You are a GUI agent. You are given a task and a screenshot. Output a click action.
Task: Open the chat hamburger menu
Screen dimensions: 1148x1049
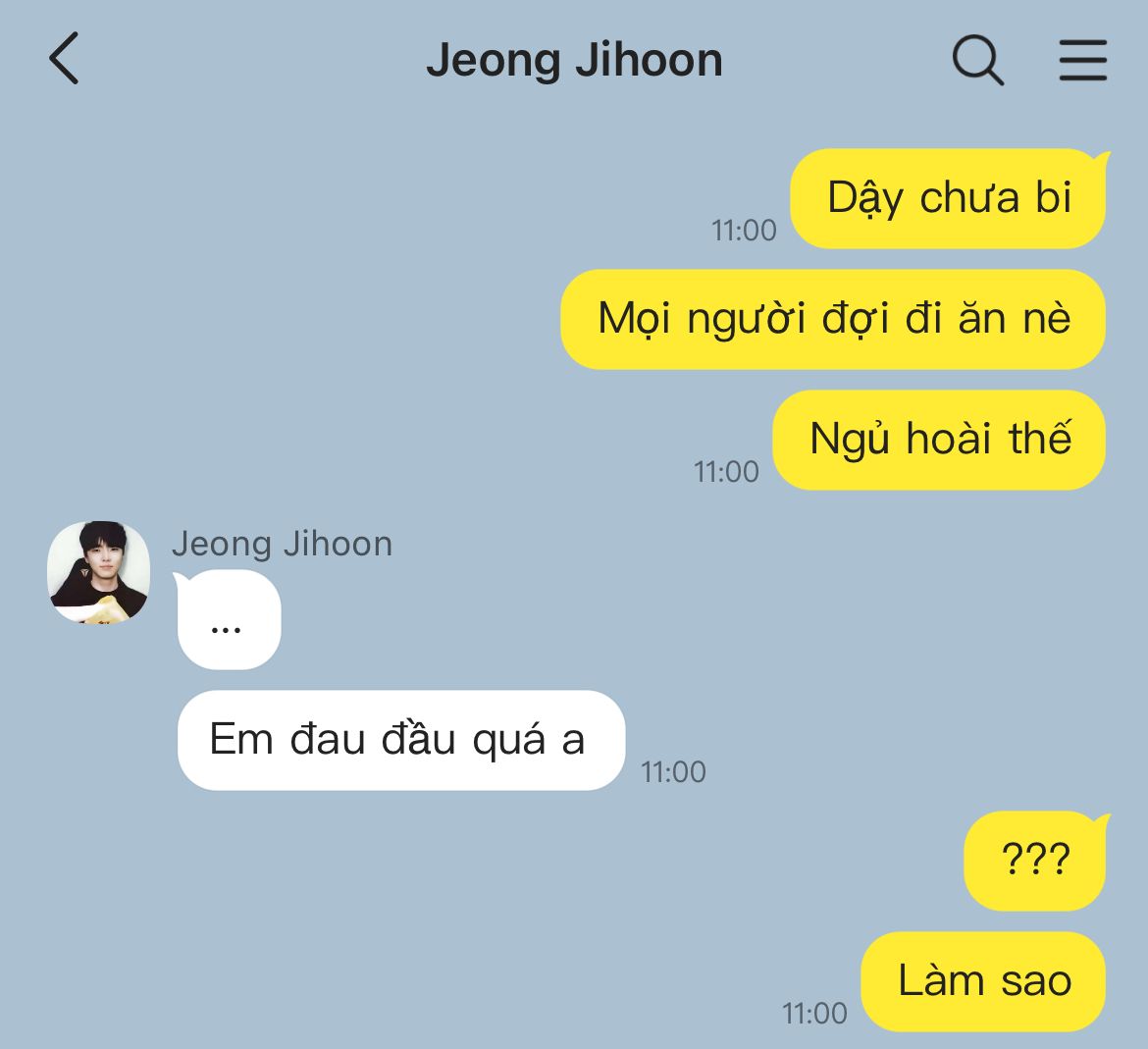[1083, 60]
